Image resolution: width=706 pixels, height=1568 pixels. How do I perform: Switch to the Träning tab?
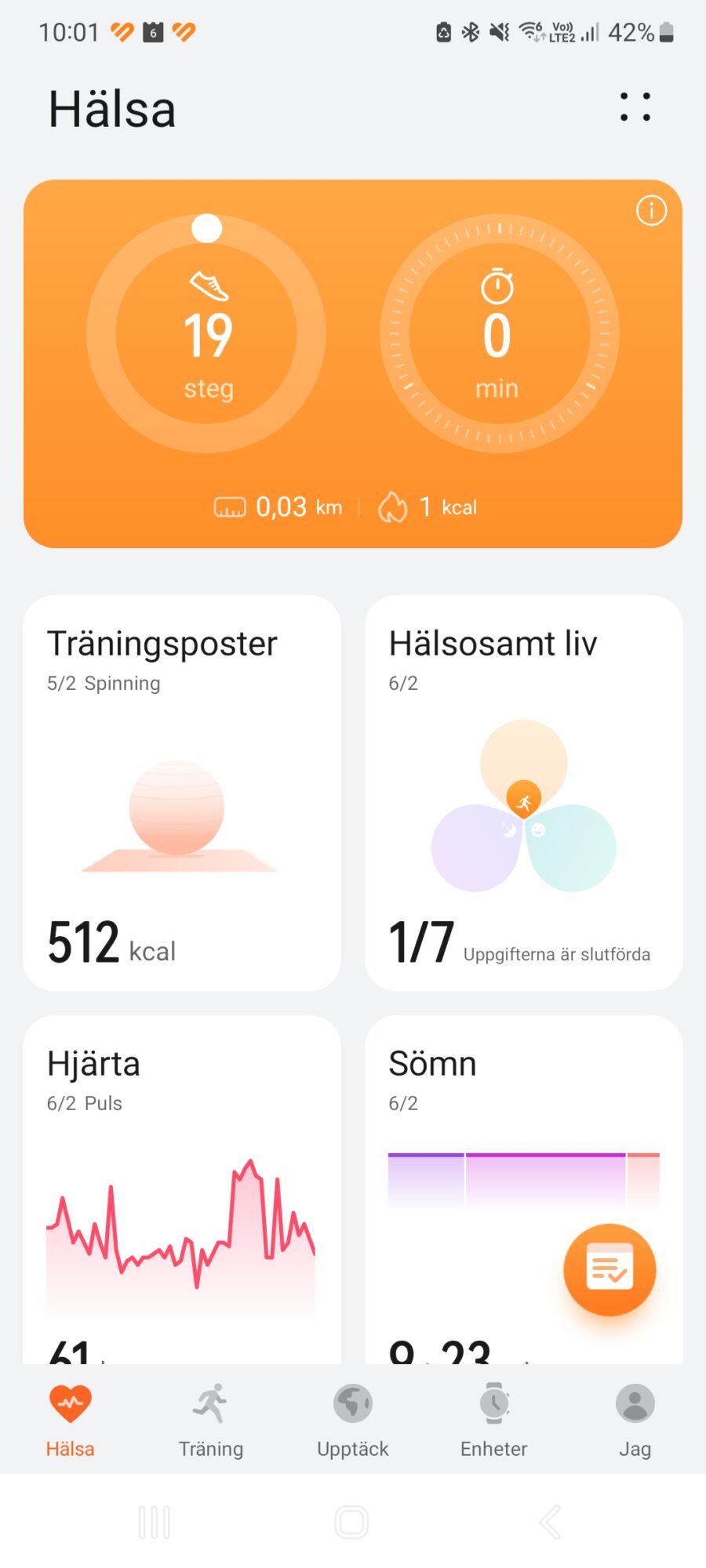[x=211, y=1421]
